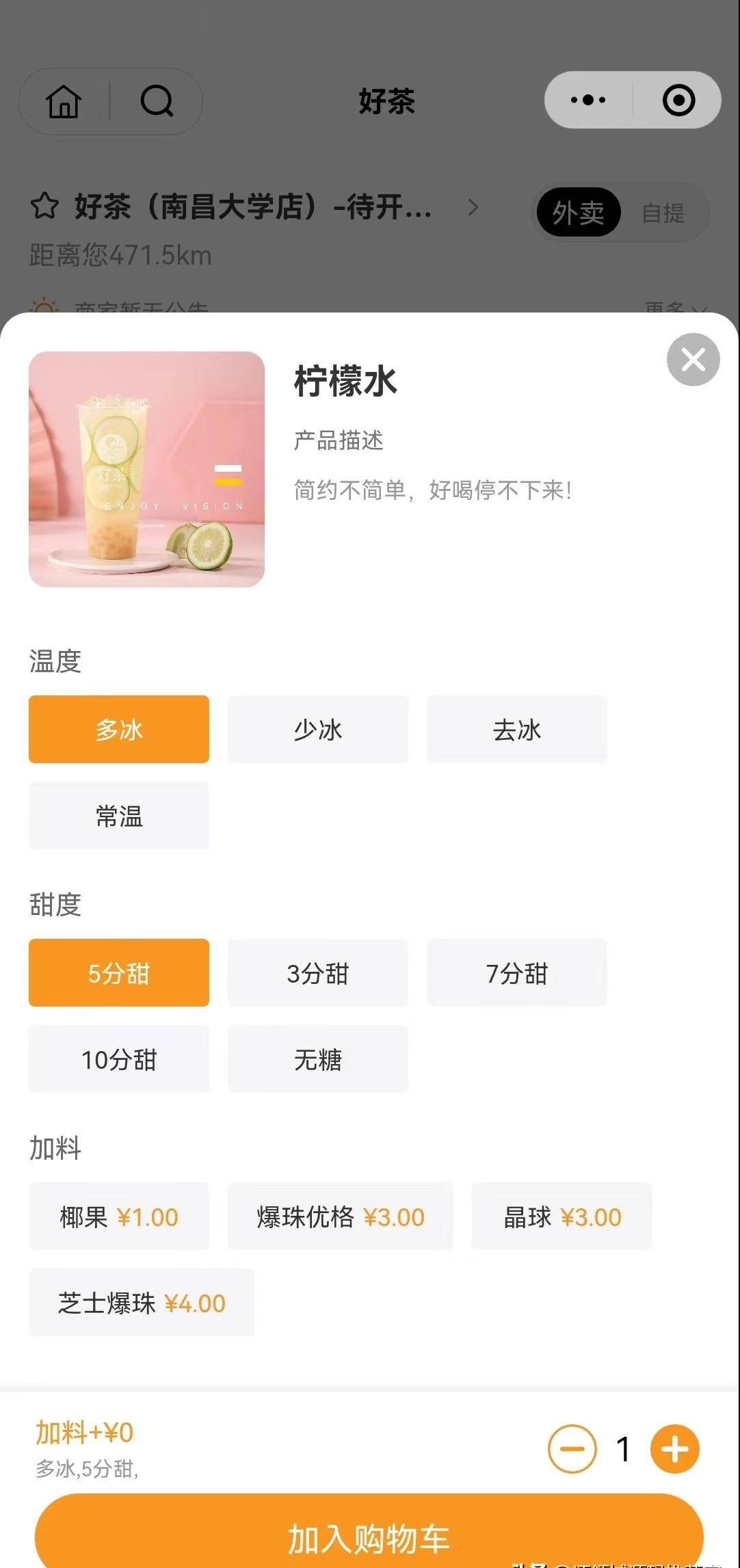This screenshot has height=1568, width=740.
Task: Add 椰果 topping for ¥1.00
Action: [119, 1217]
